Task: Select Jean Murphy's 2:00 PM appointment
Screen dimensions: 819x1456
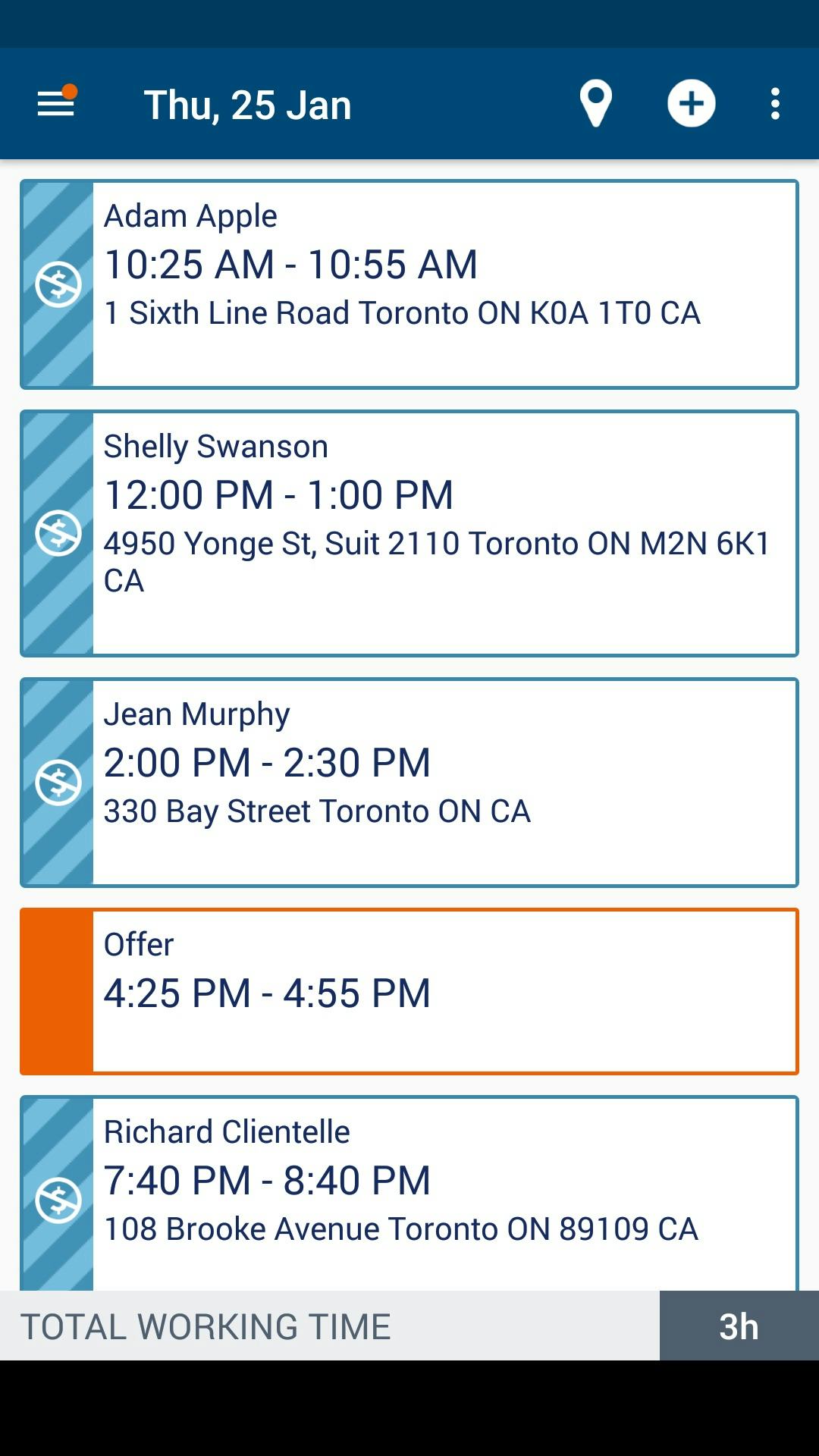Action: coord(409,783)
